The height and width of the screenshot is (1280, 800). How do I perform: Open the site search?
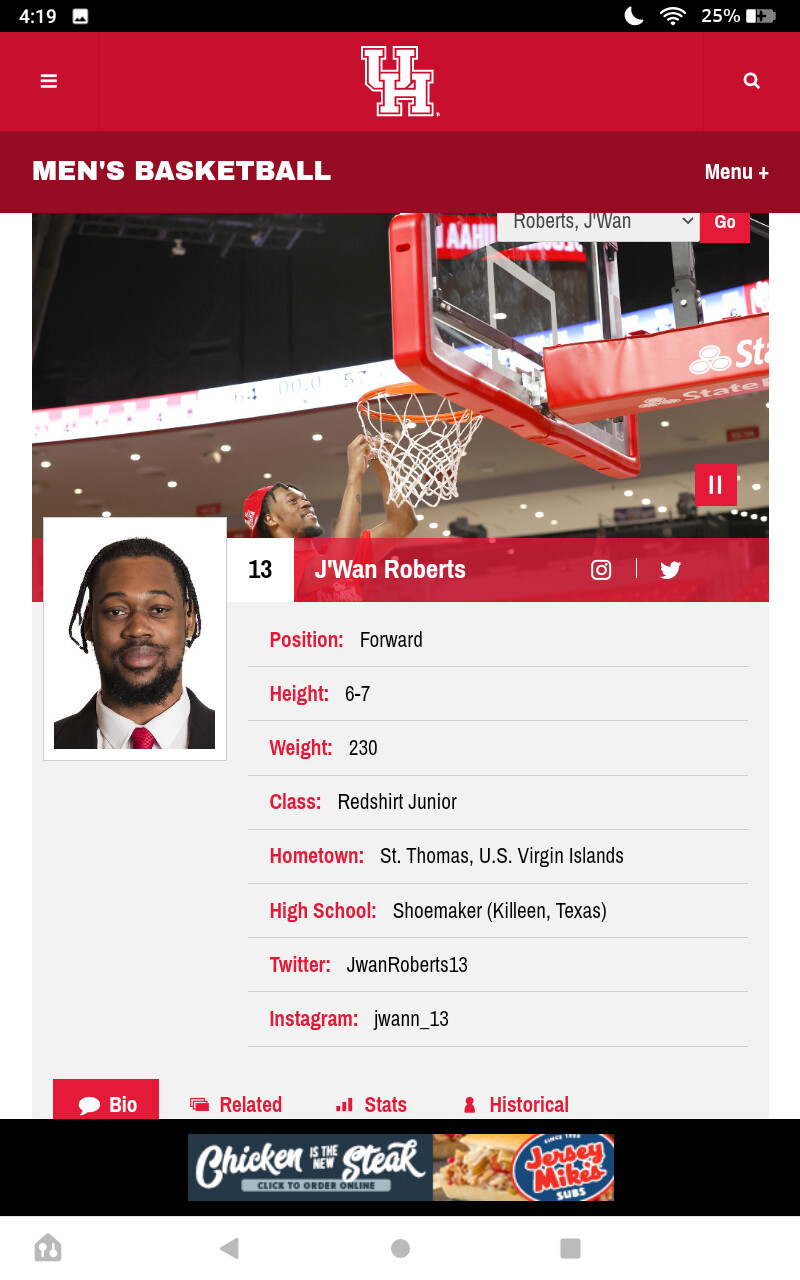pyautogui.click(x=752, y=81)
